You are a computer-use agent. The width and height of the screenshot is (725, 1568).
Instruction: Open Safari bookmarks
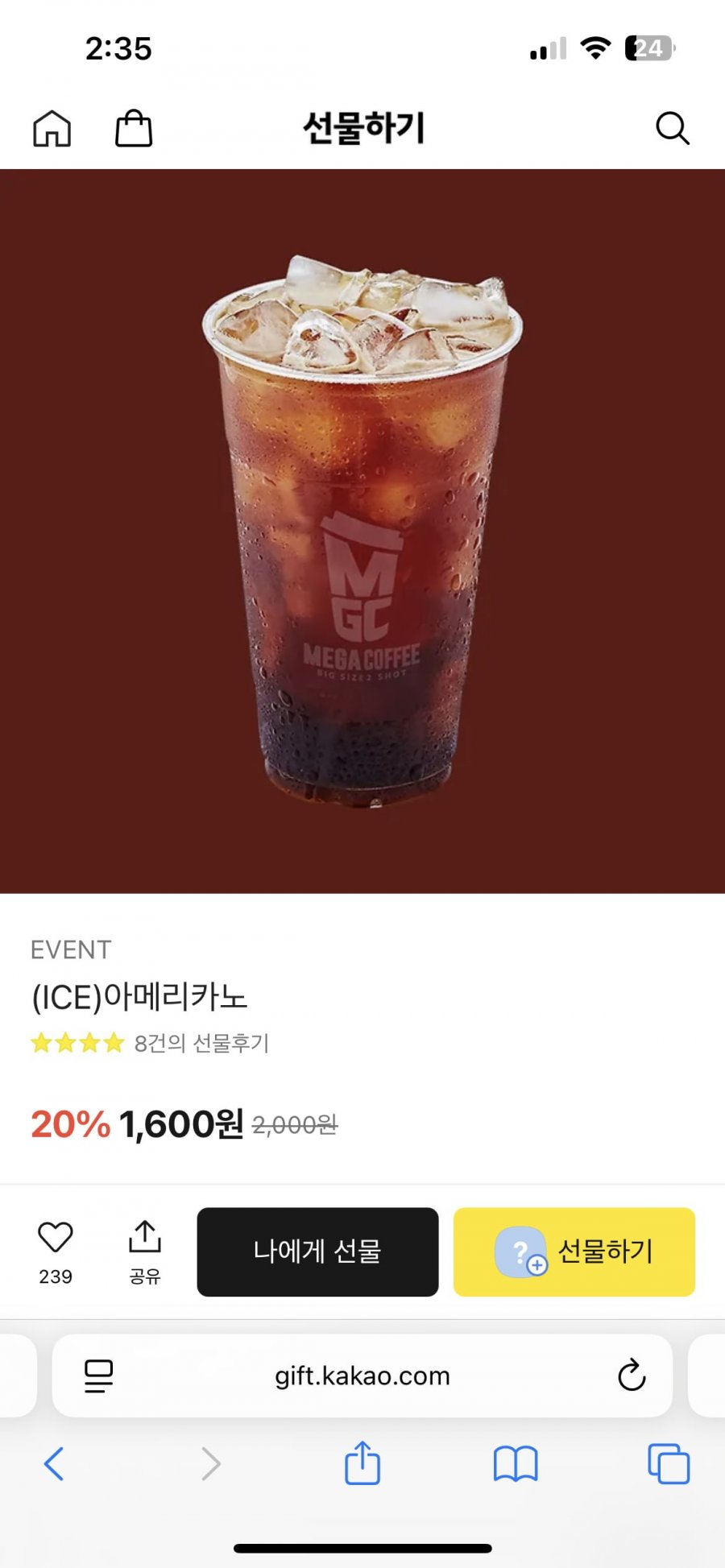[516, 1463]
